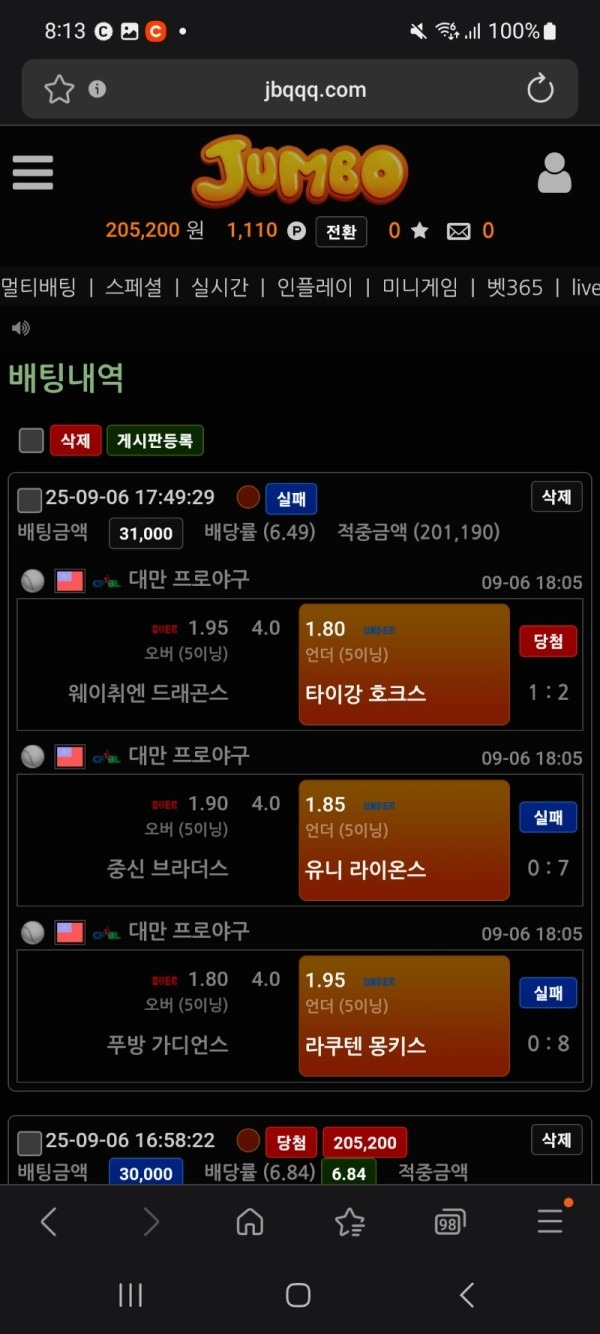Open the 인플레이 tab
The height and width of the screenshot is (1334, 600).
point(315,288)
